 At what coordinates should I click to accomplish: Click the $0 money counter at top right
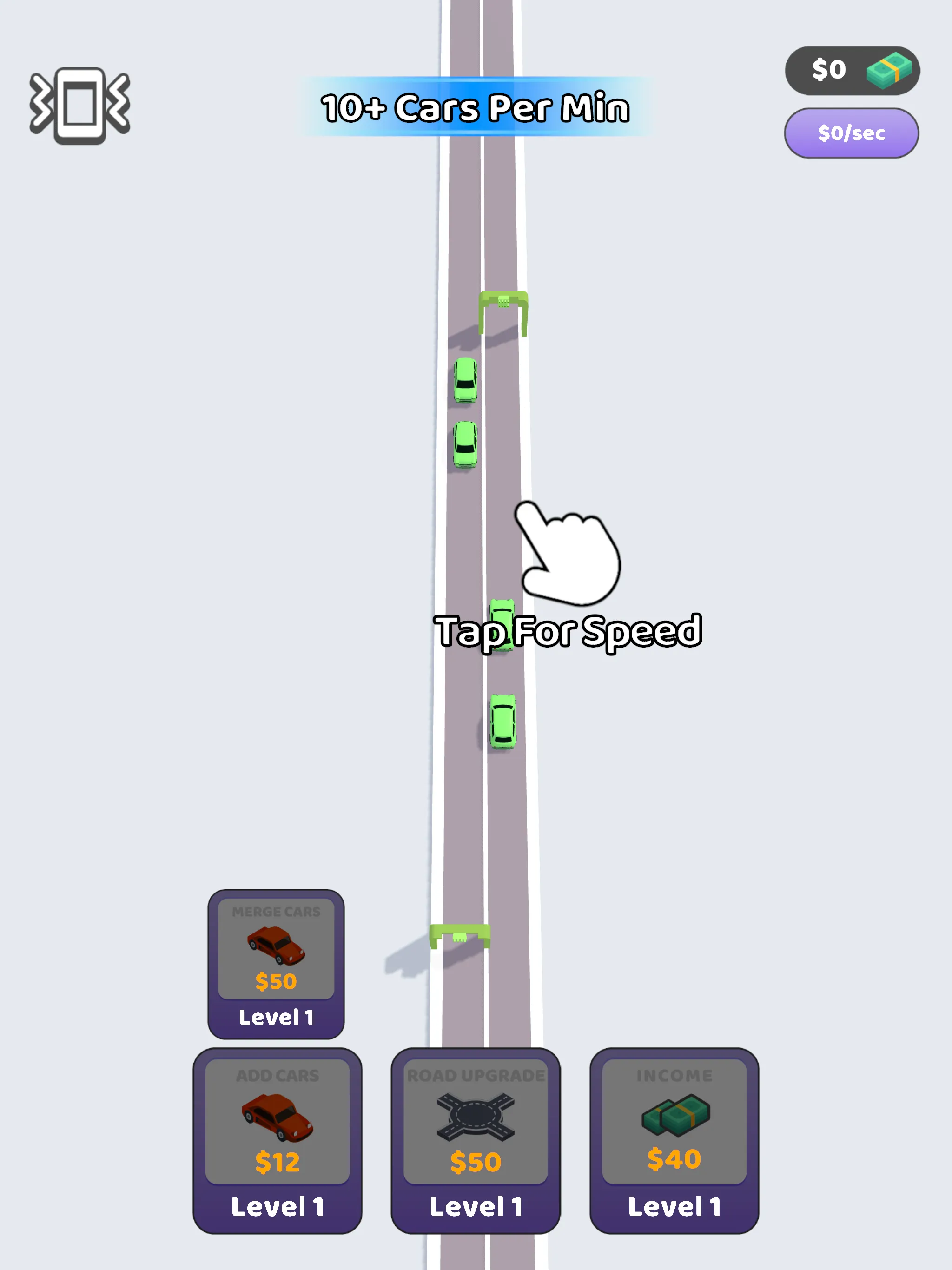point(829,68)
